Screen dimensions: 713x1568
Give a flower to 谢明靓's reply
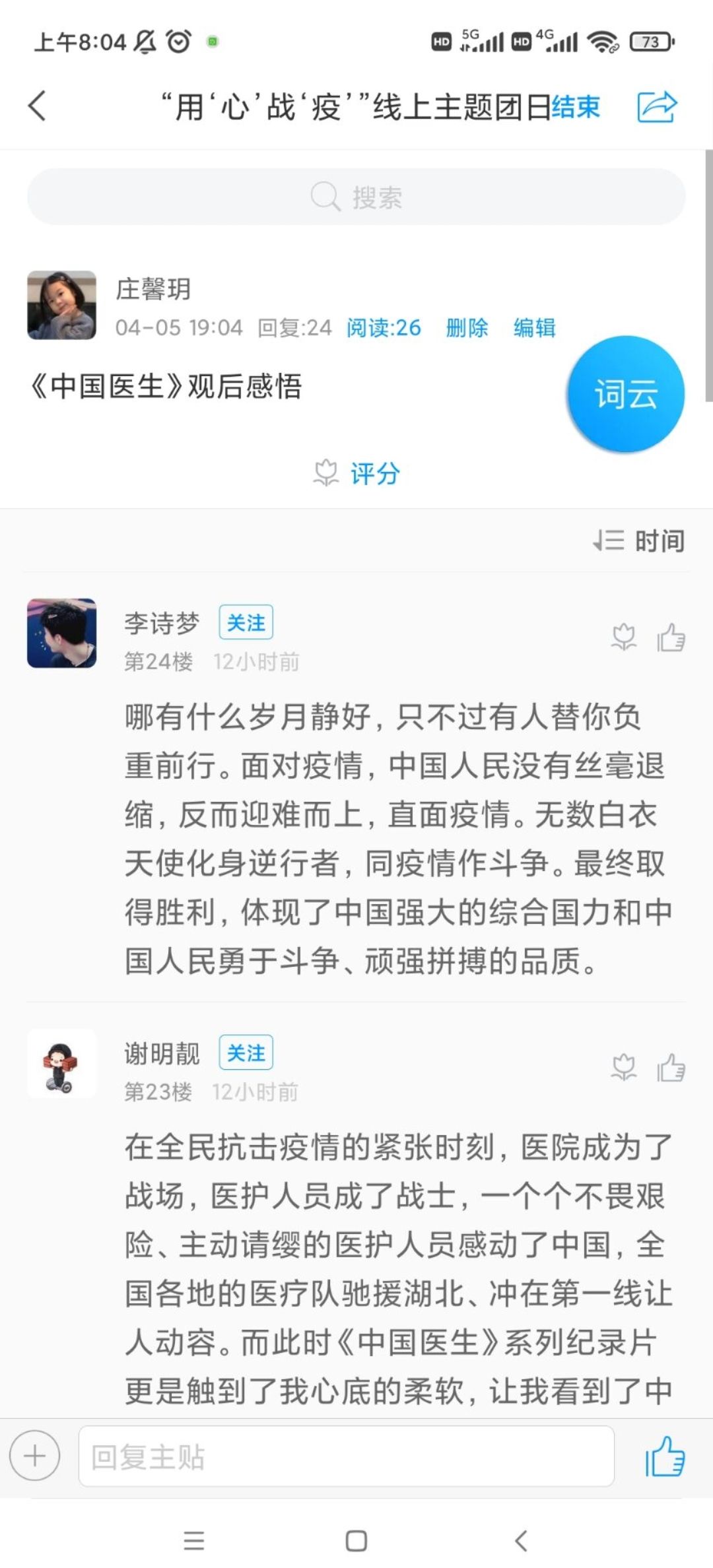pos(623,1067)
